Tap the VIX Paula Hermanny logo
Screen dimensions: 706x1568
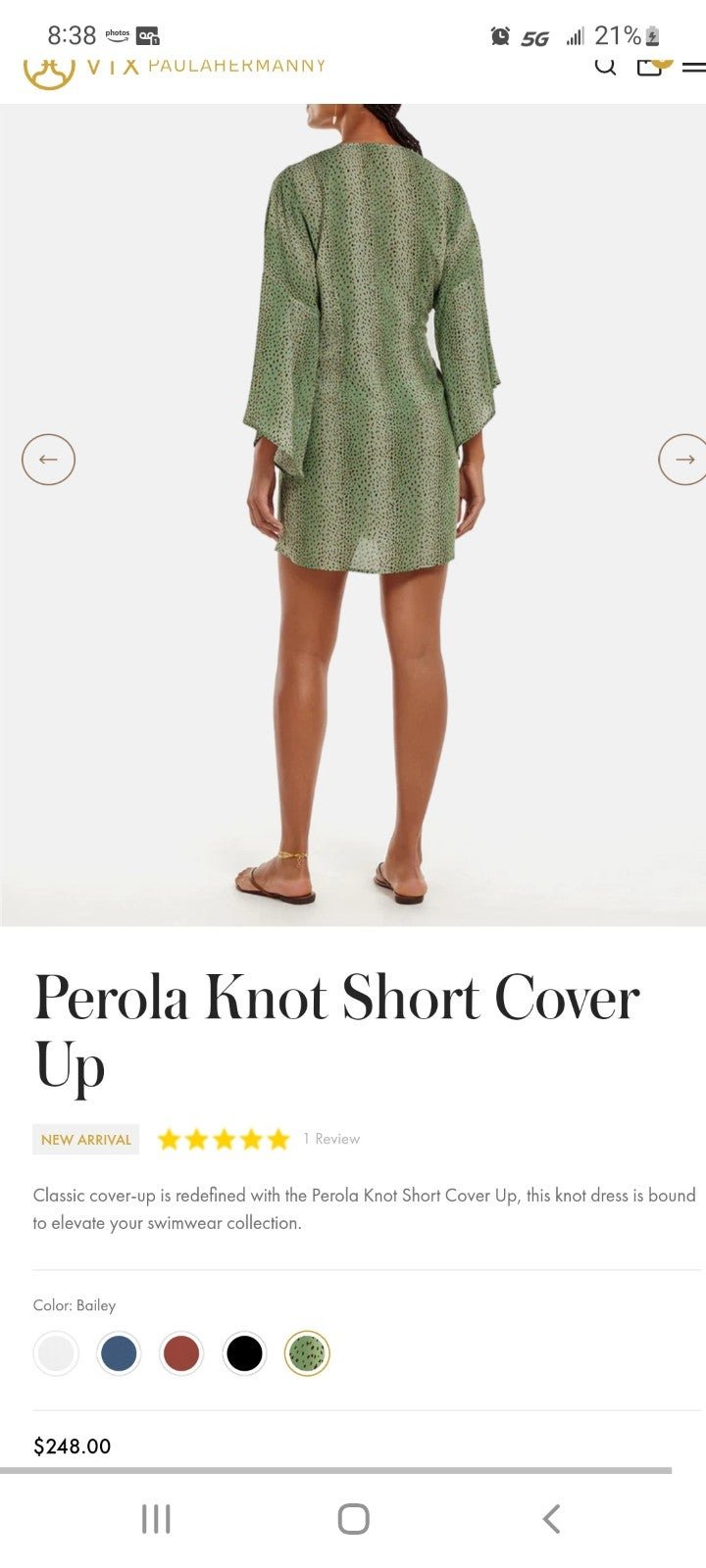pyautogui.click(x=175, y=67)
